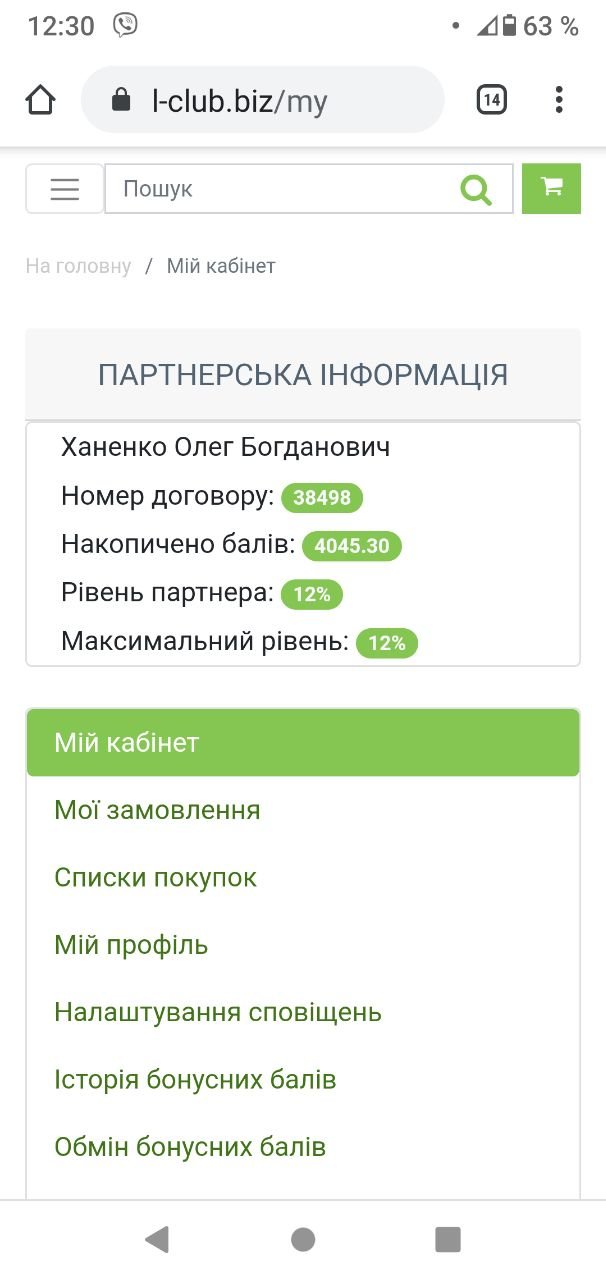Open Списки покупок
Screen dimensions: 606x1280
[155, 878]
